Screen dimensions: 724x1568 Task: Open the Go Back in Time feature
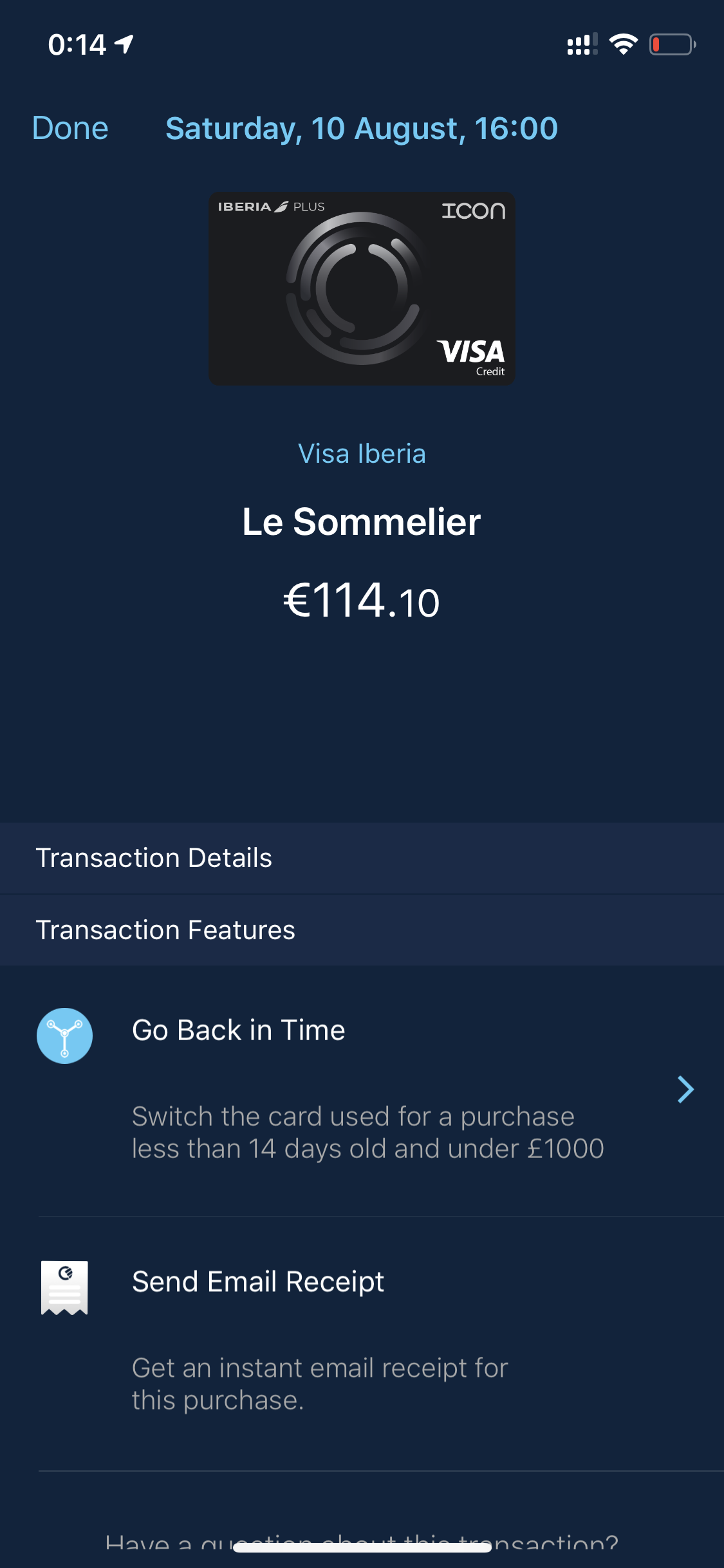(362, 1090)
